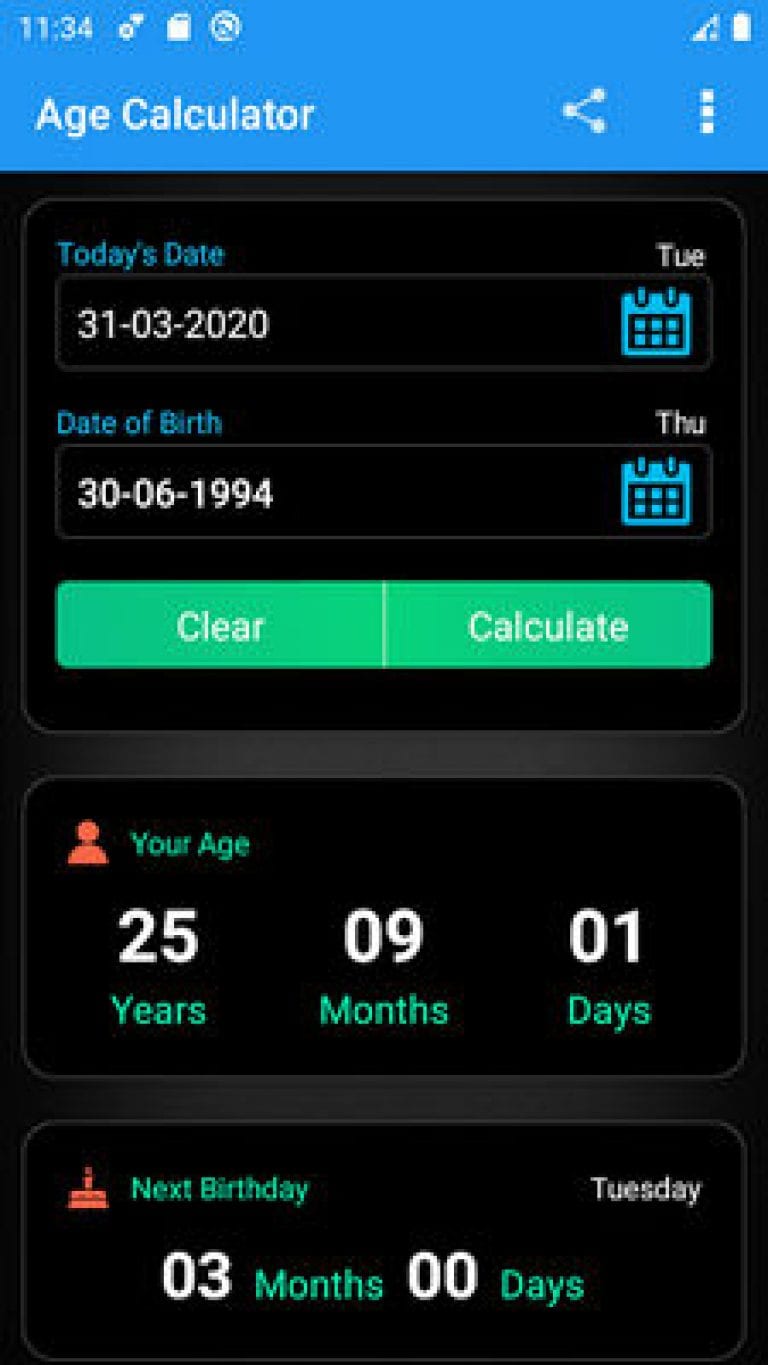The height and width of the screenshot is (1365, 768).
Task: Tap the Next Birthday section heading
Action: [x=220, y=1189]
